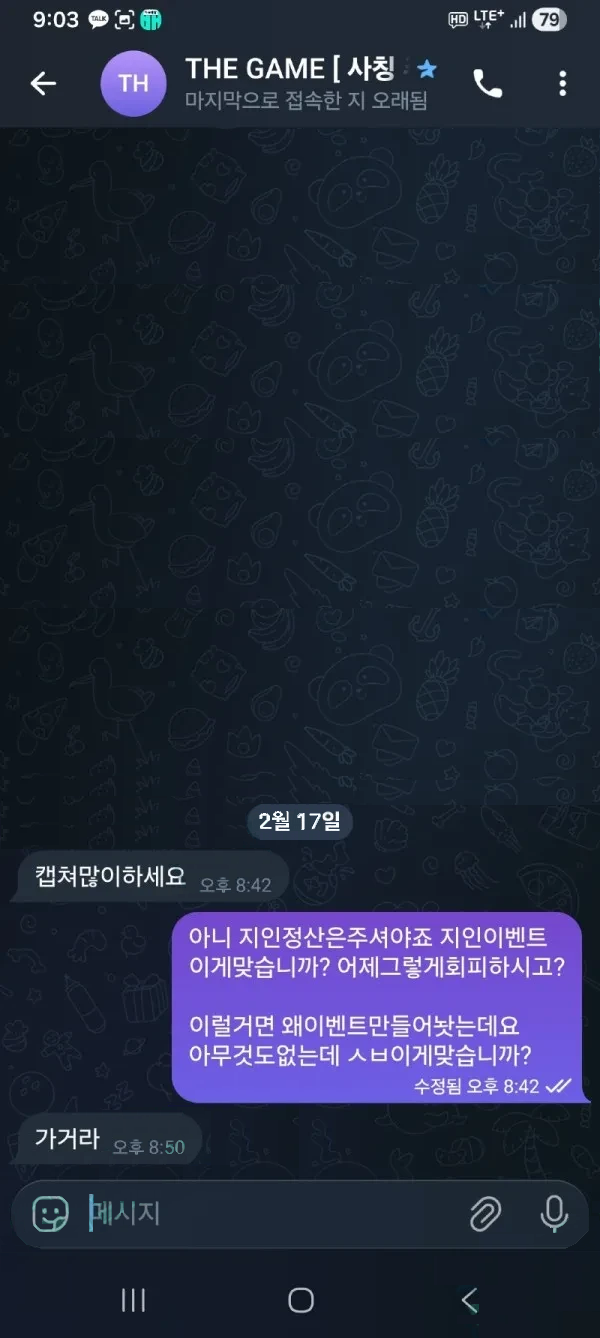
Task: Start a voice call with THE GAME
Action: pyautogui.click(x=487, y=84)
